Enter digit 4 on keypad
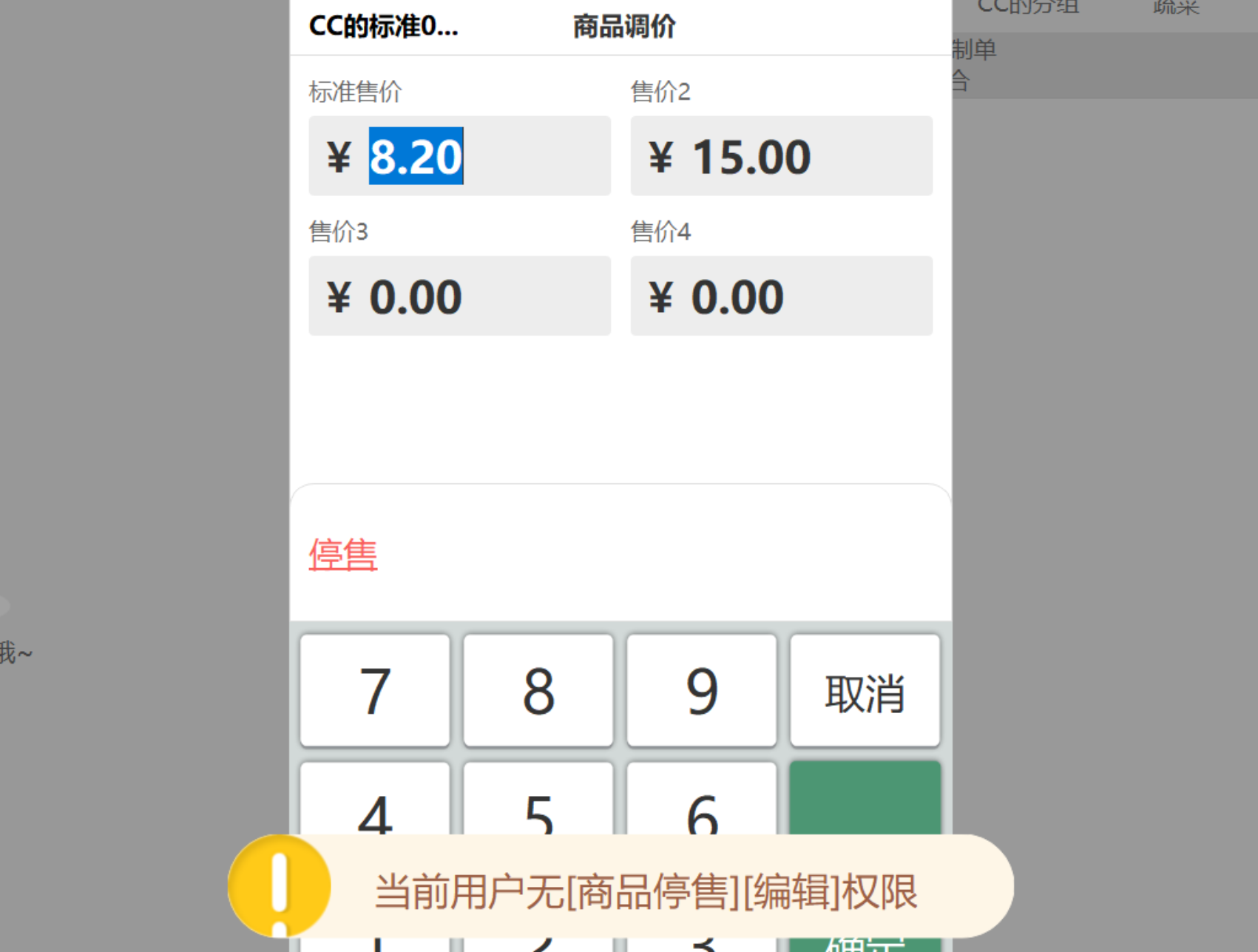Image resolution: width=1258 pixels, height=952 pixels. 375,803
